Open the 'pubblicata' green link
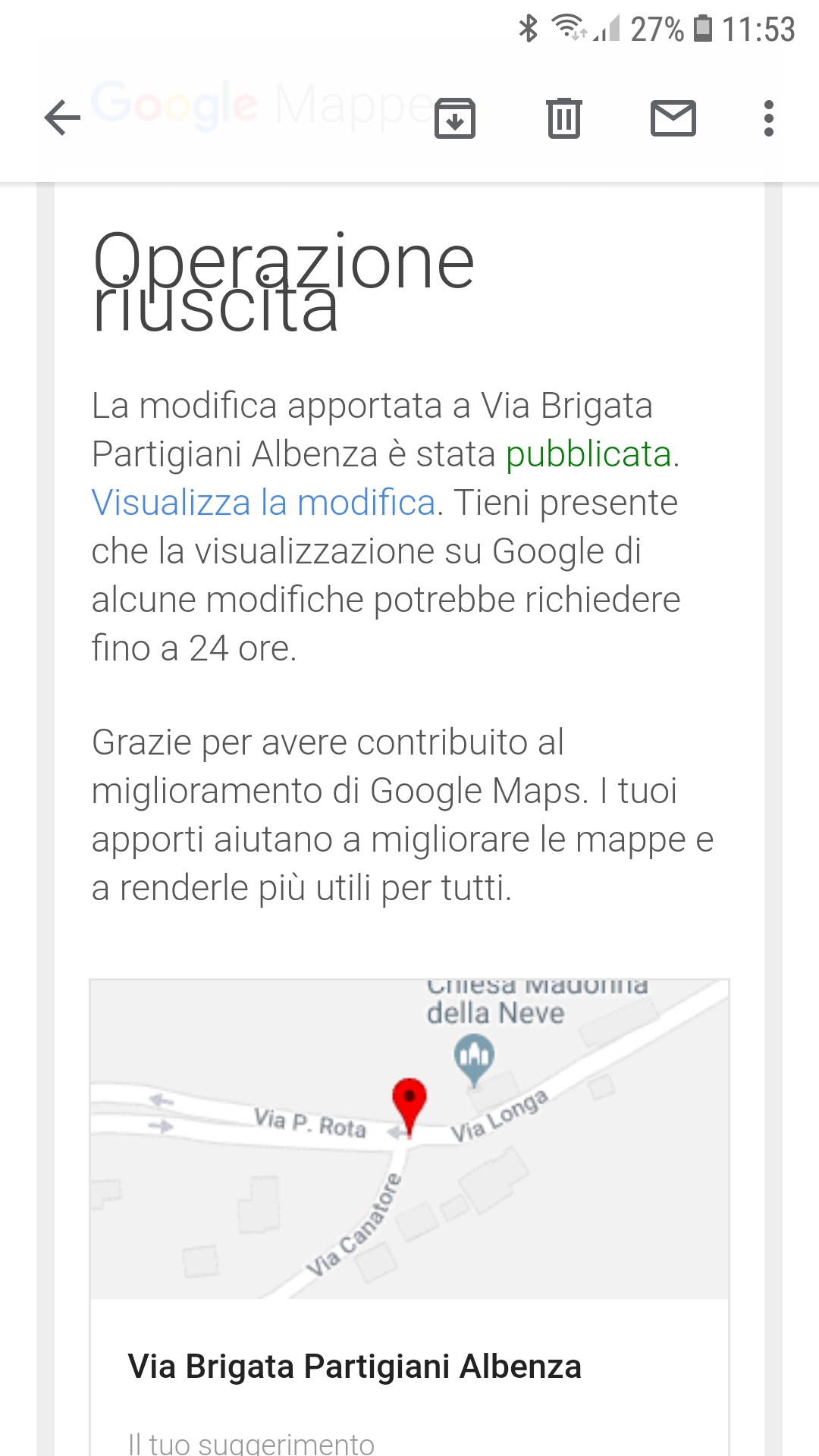 pos(589,454)
